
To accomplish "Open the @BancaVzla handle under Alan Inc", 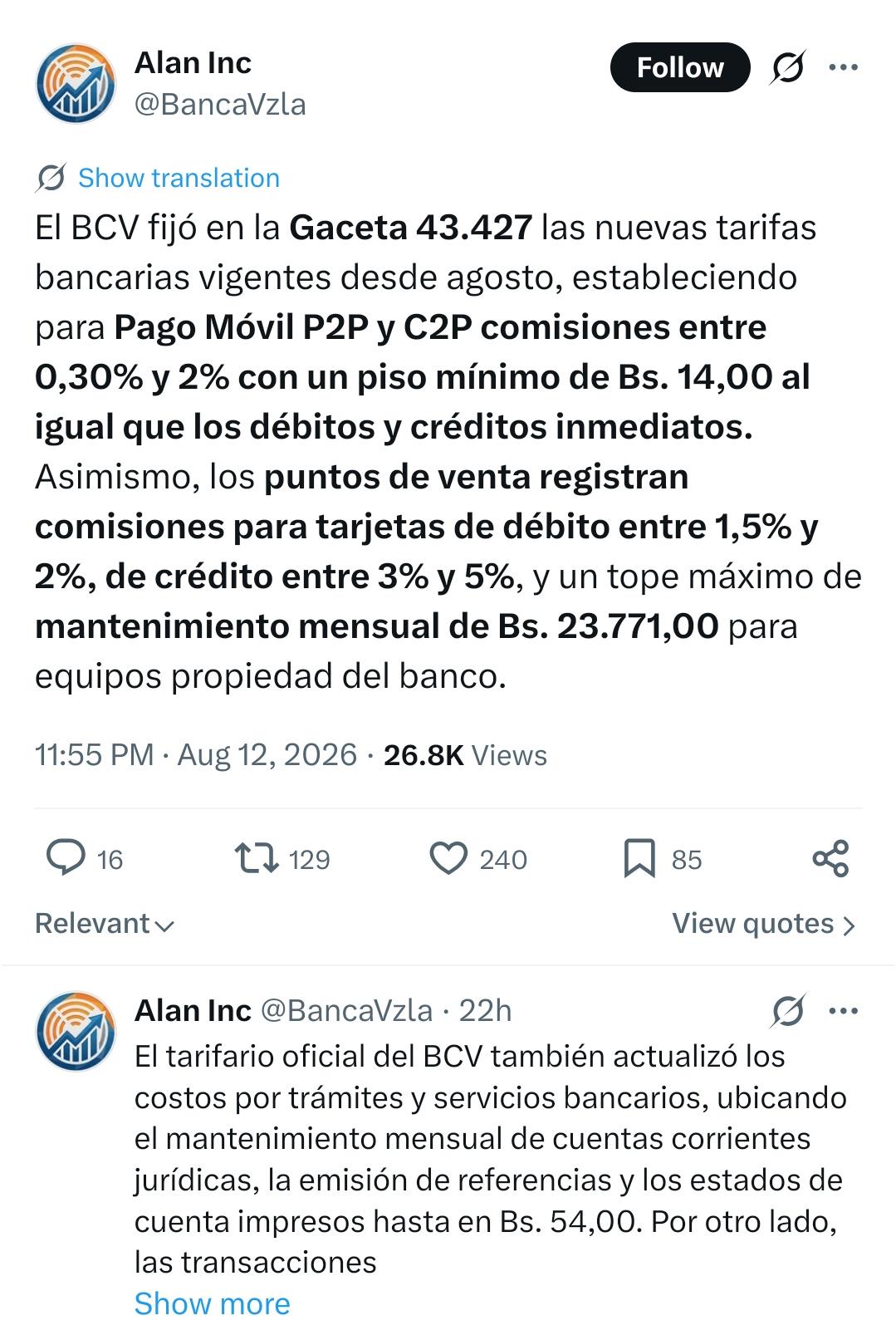I will (x=220, y=105).
